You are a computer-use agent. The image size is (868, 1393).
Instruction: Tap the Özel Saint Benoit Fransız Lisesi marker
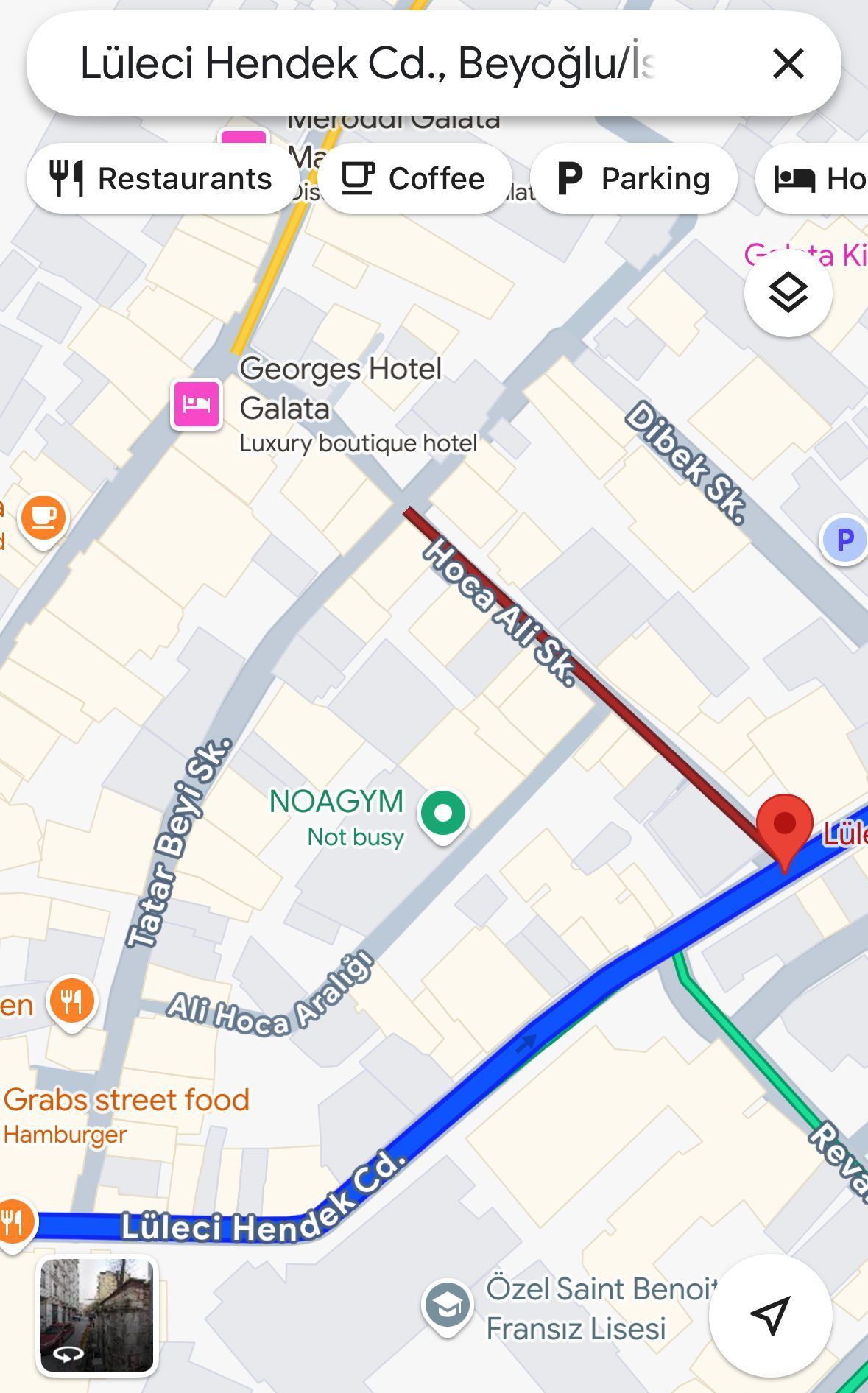click(447, 1306)
